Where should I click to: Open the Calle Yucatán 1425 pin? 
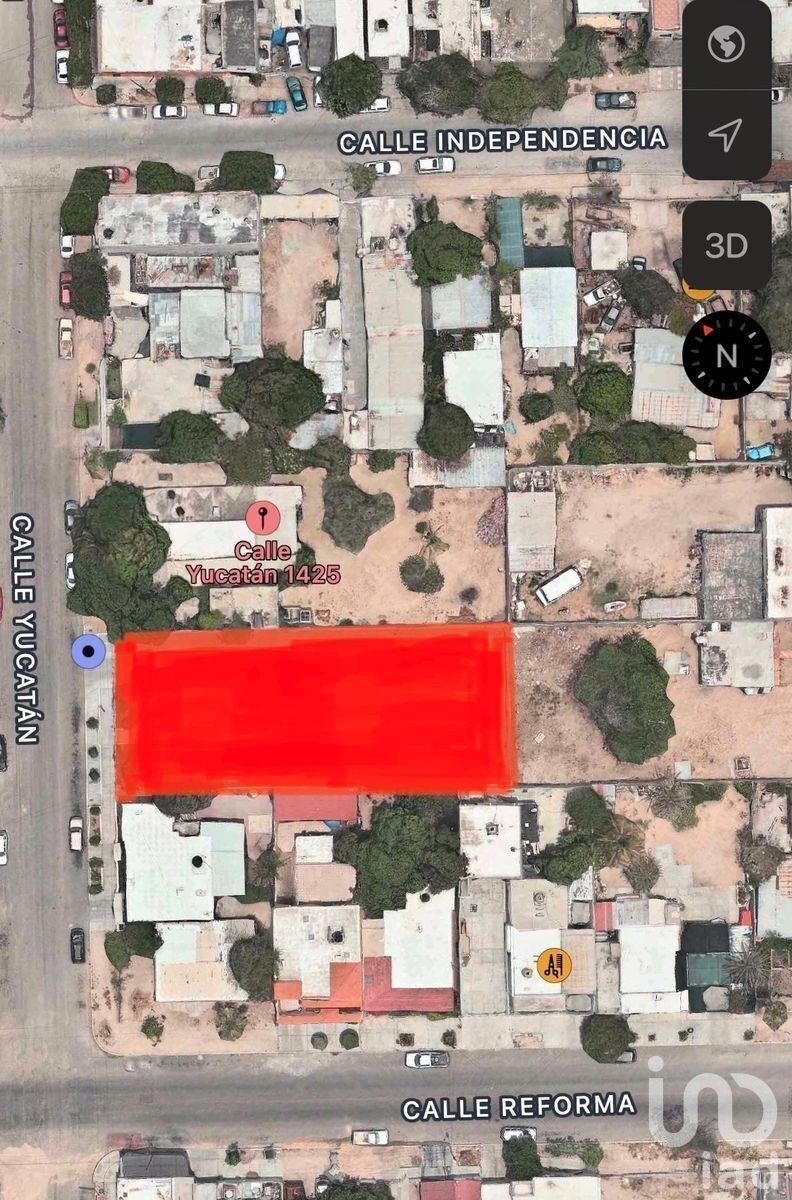point(263,519)
